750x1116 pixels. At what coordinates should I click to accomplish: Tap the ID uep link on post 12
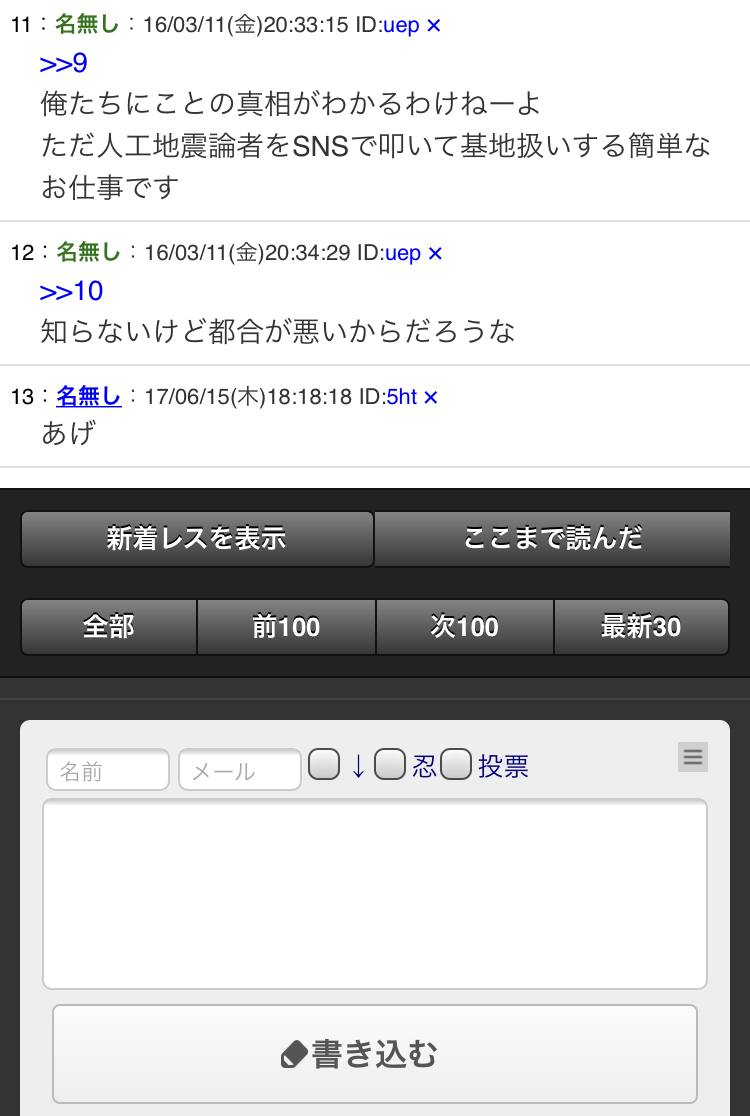click(x=403, y=253)
